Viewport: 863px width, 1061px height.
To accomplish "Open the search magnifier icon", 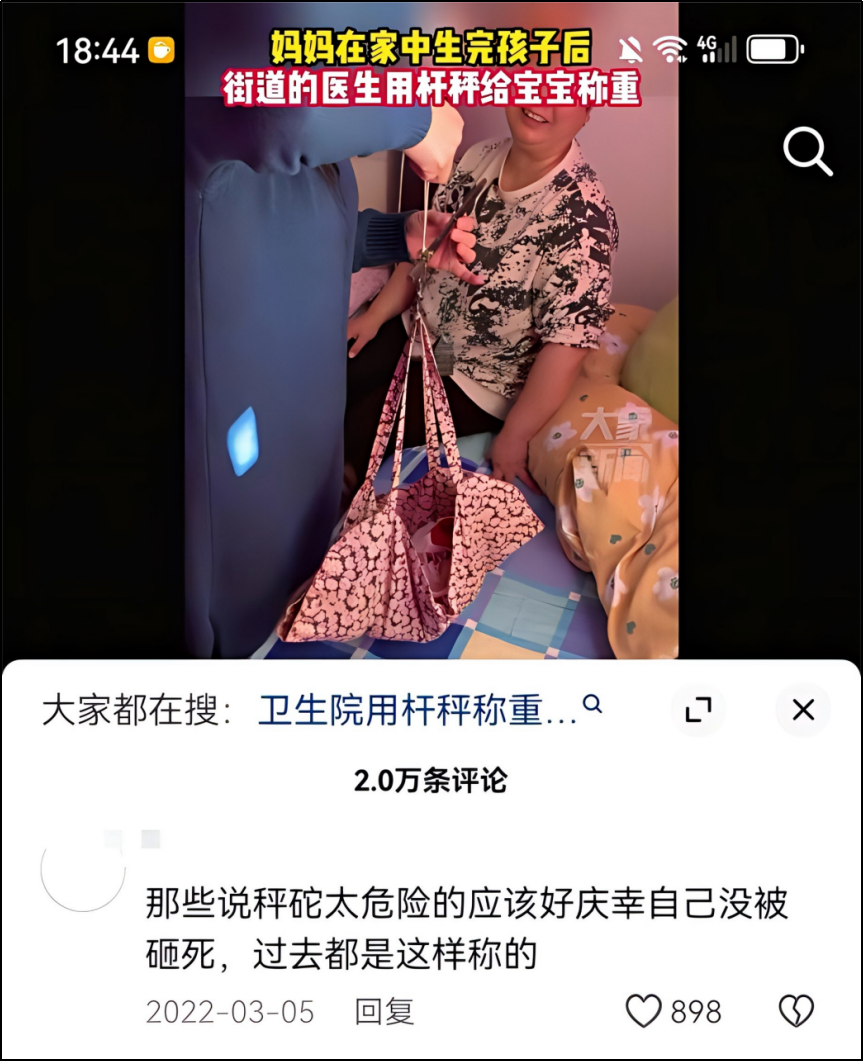I will point(807,153).
